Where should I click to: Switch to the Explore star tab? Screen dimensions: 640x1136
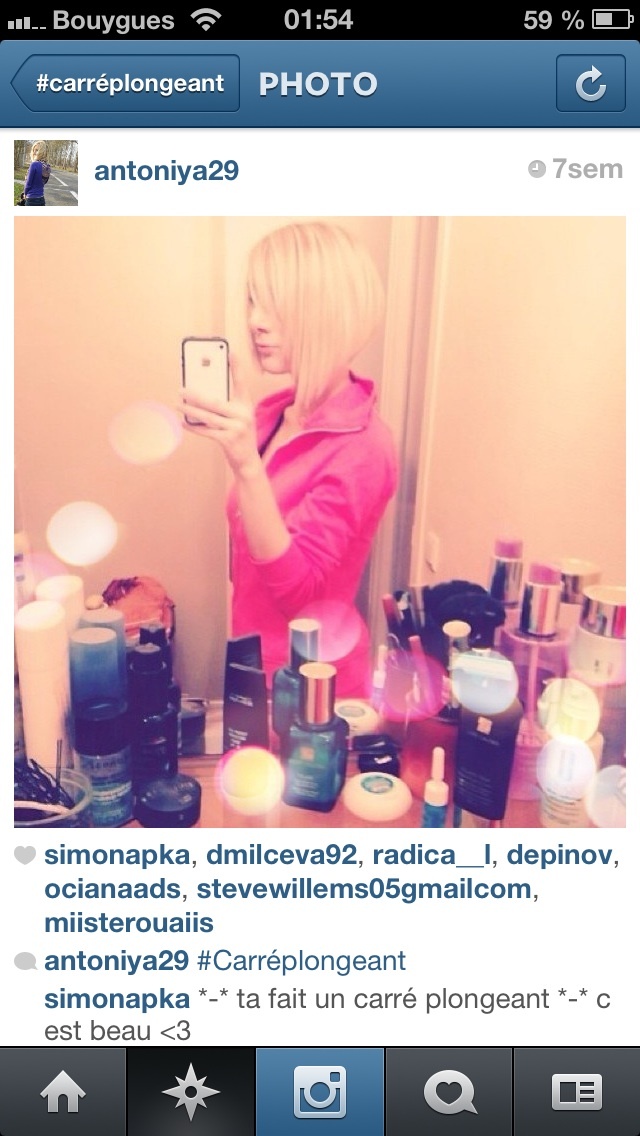(x=191, y=1092)
